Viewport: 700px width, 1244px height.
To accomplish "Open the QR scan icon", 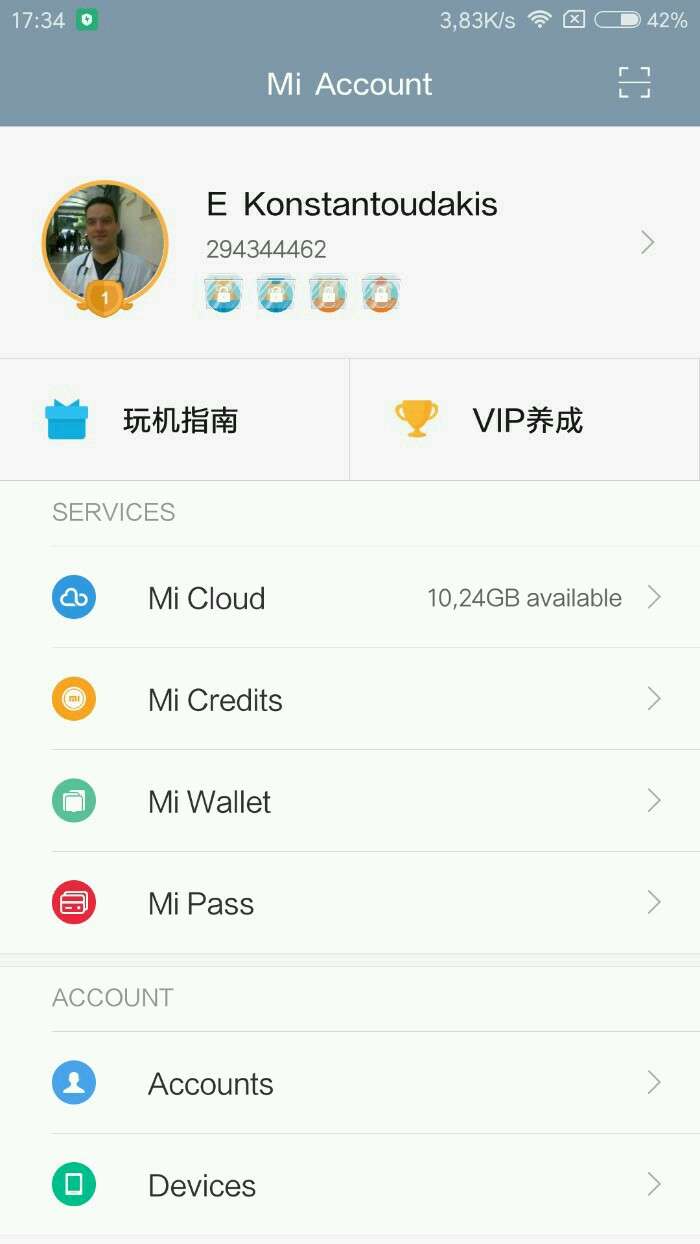I will click(634, 83).
